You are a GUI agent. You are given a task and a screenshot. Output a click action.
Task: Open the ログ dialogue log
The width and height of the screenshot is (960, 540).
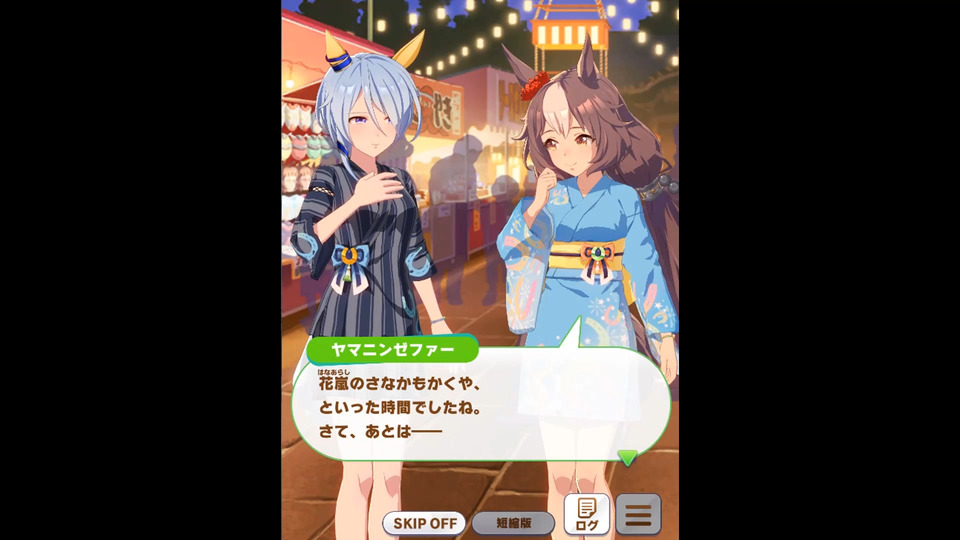(587, 515)
